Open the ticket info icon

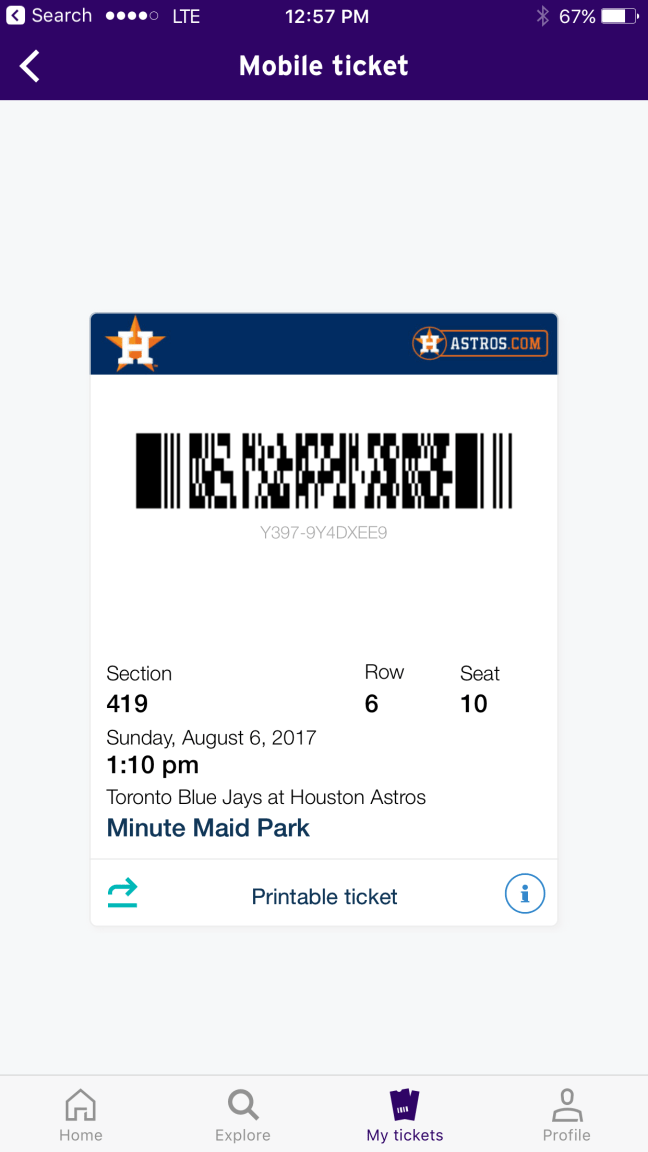click(x=525, y=893)
